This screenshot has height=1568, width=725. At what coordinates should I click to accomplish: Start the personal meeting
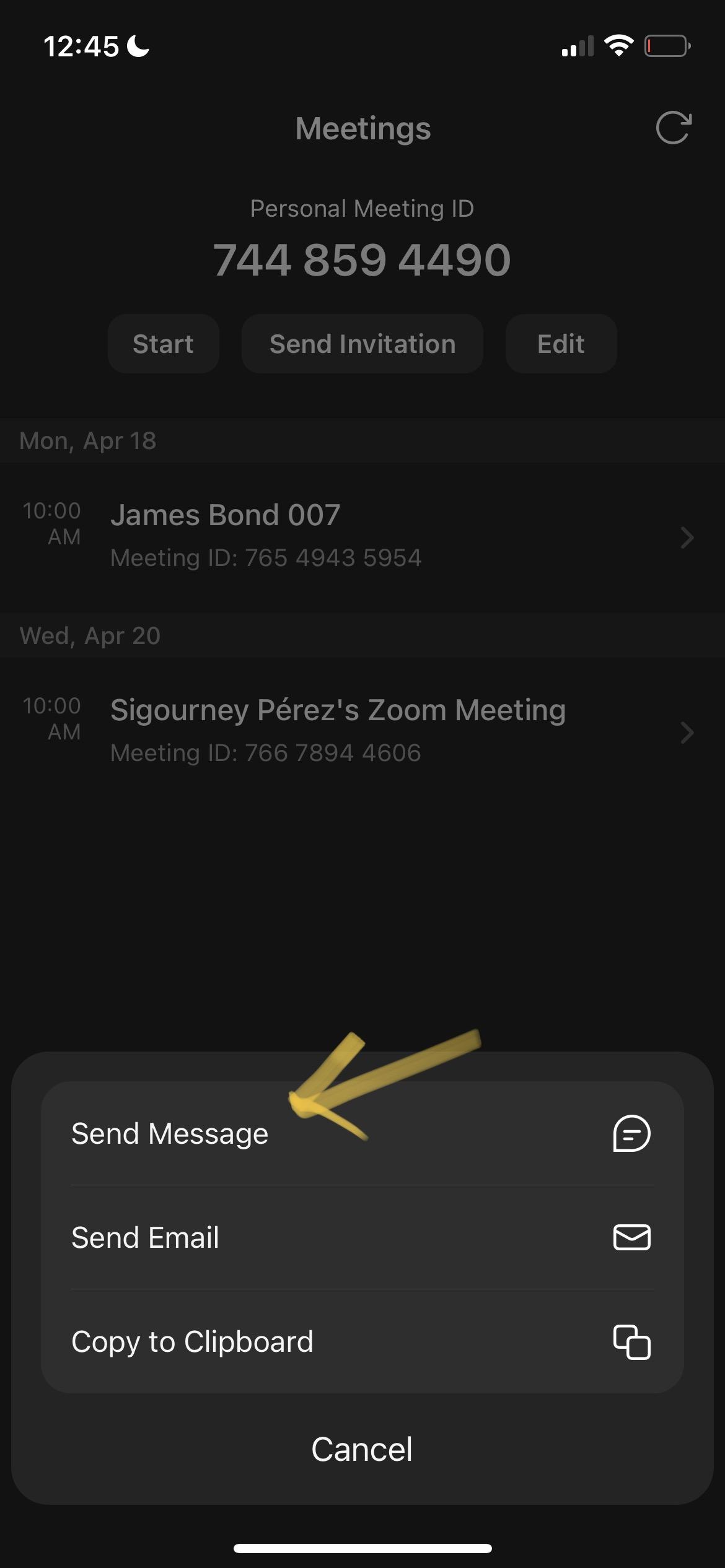(x=163, y=344)
